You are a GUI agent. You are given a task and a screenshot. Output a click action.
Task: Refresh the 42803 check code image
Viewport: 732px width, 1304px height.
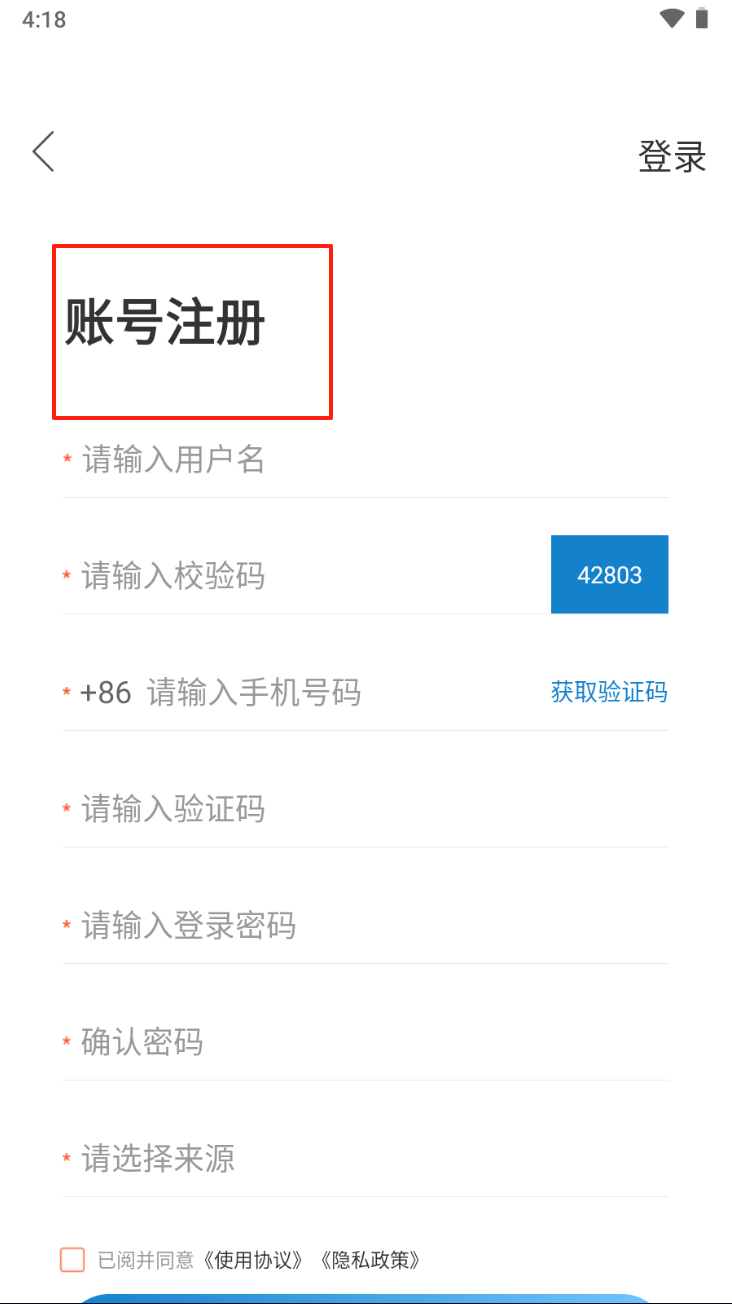coord(609,575)
